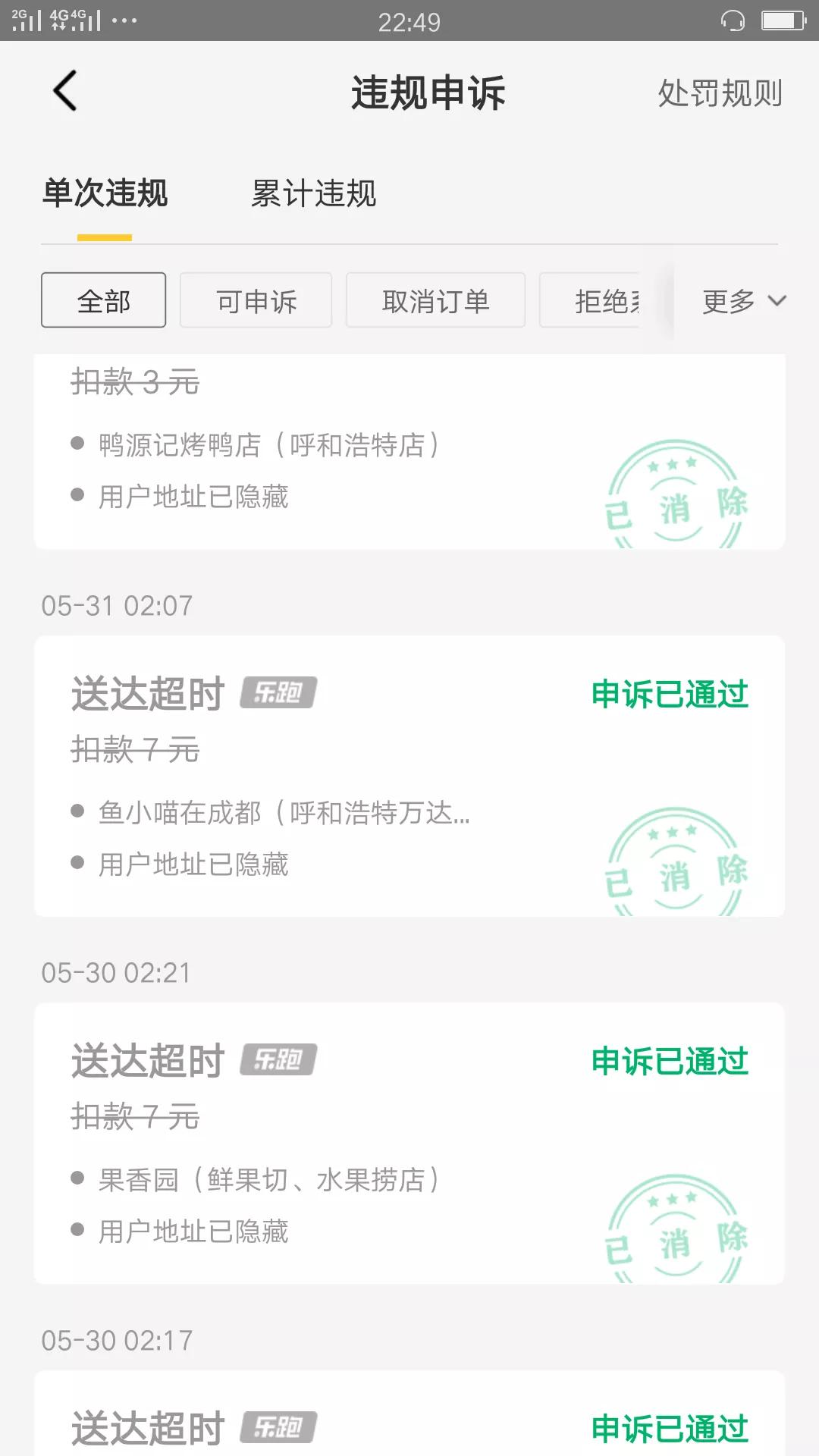This screenshot has width=819, height=1456.
Task: Open the 处罚规则 page
Action: point(720,93)
